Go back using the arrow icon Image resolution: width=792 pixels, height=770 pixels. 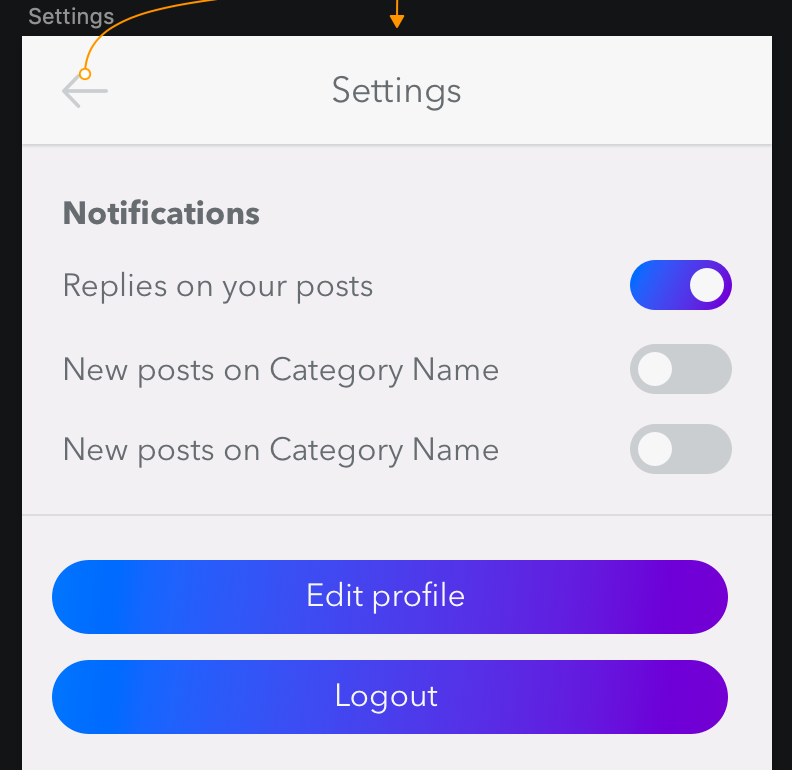(84, 91)
